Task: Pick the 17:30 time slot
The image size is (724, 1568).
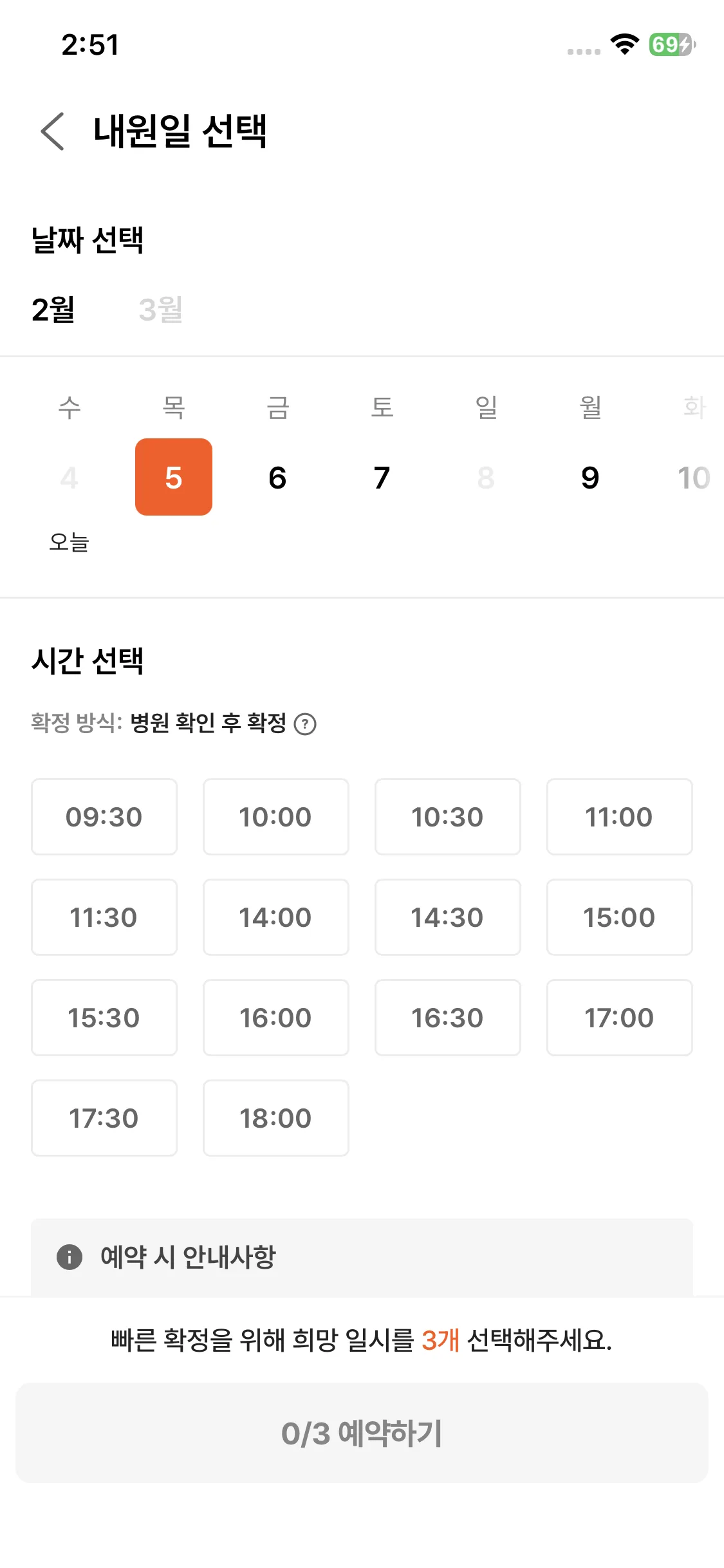Action: pyautogui.click(x=104, y=1118)
